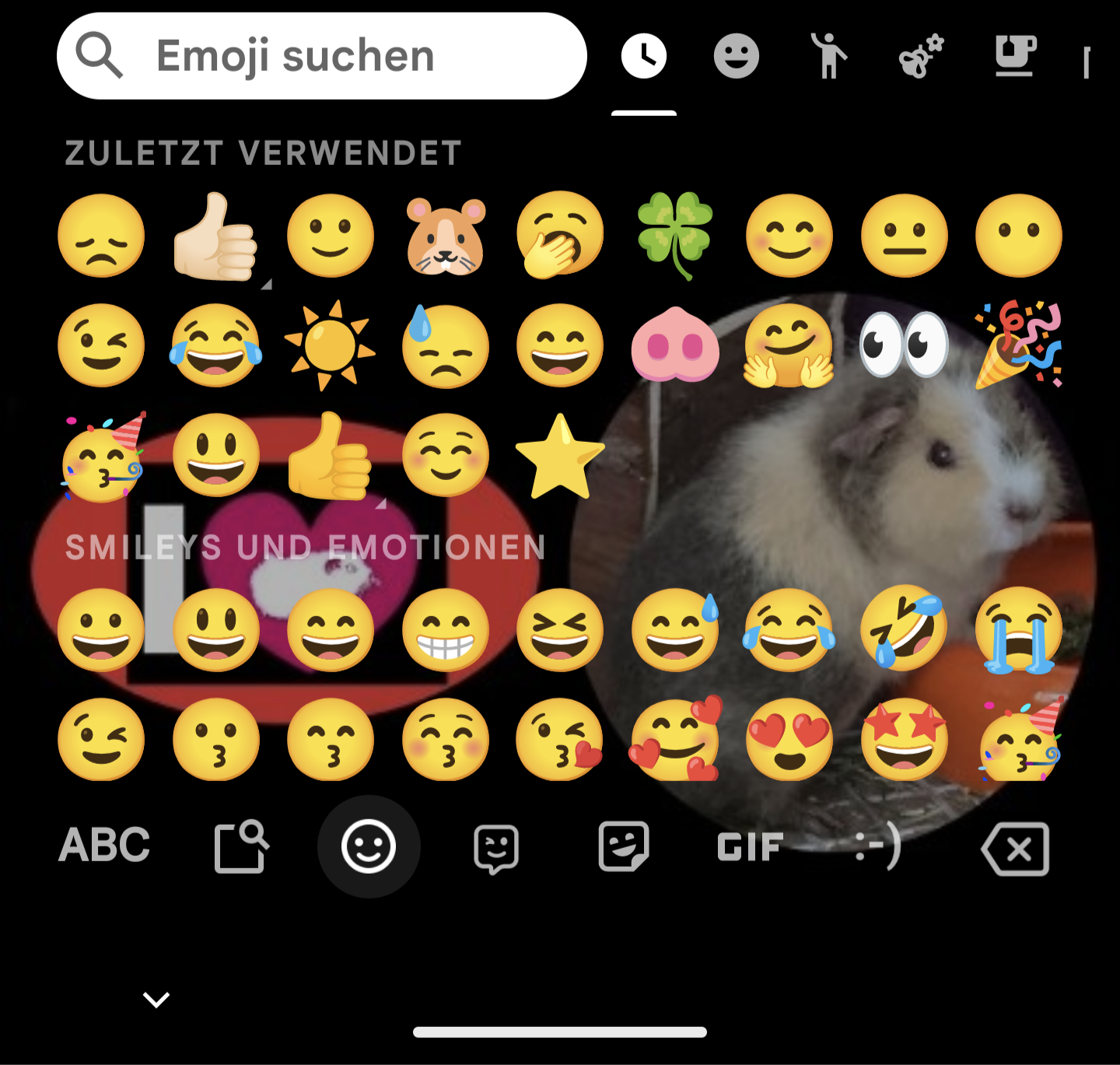Image resolution: width=1120 pixels, height=1065 pixels.
Task: Open the people emoji category tab
Action: (828, 56)
